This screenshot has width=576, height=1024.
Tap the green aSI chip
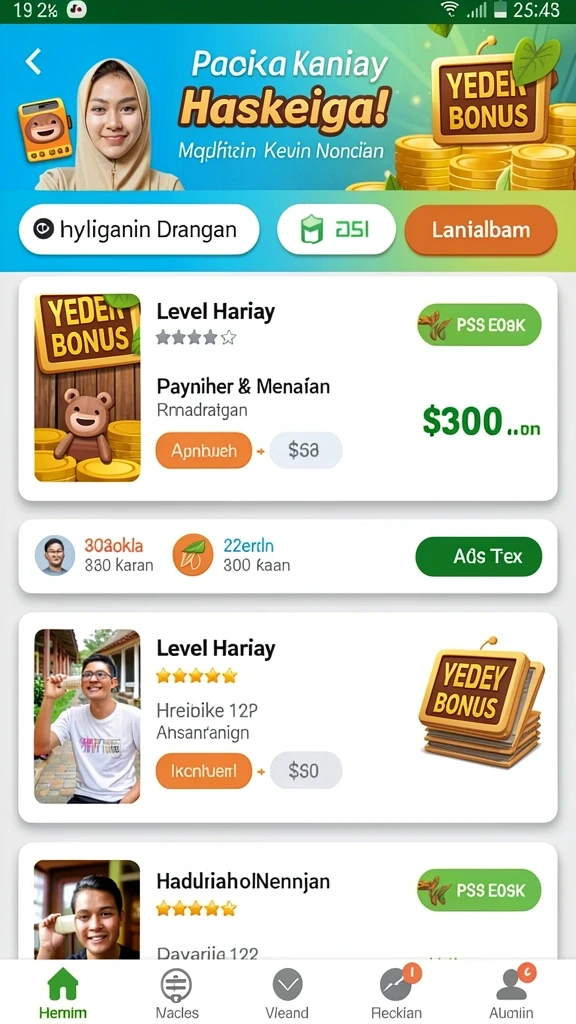point(336,229)
